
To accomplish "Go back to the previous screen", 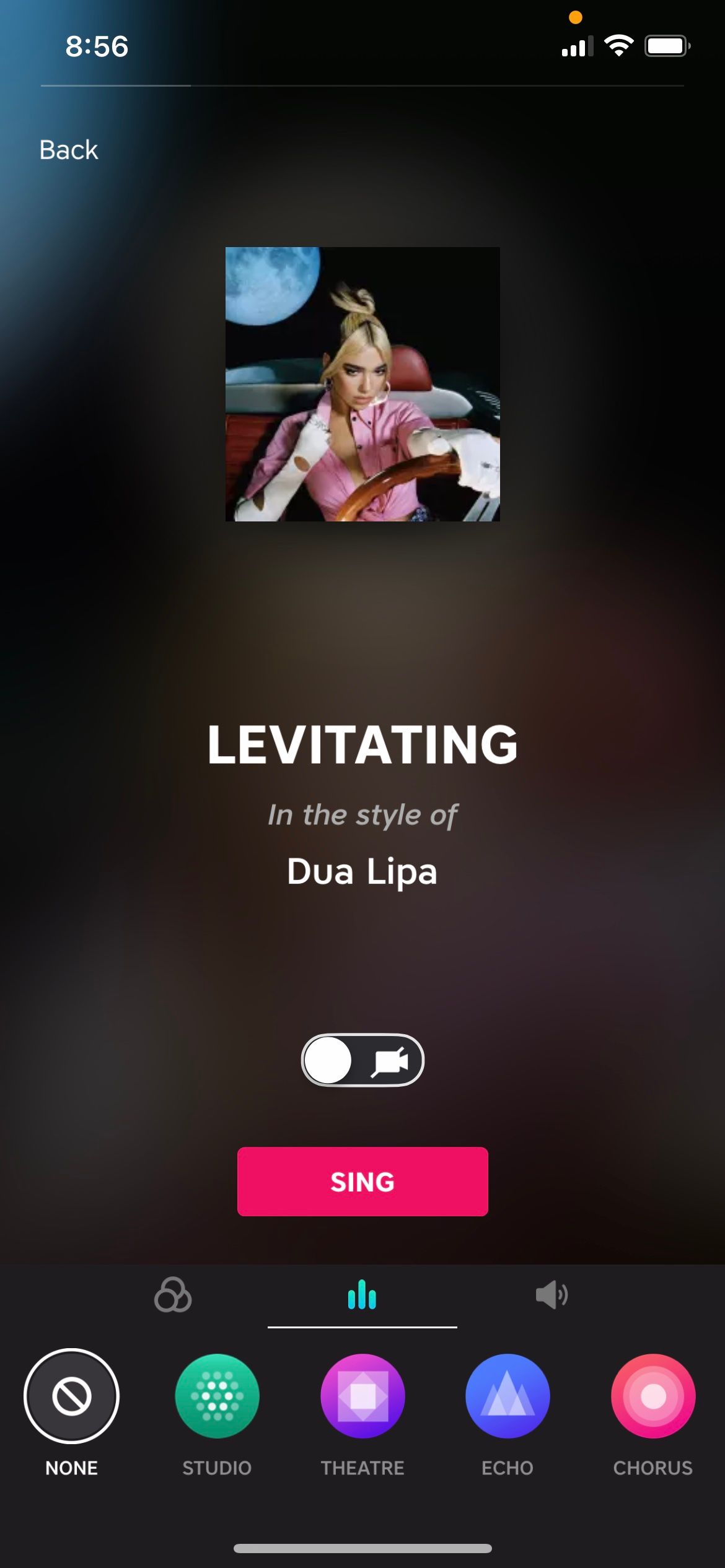I will coord(68,150).
